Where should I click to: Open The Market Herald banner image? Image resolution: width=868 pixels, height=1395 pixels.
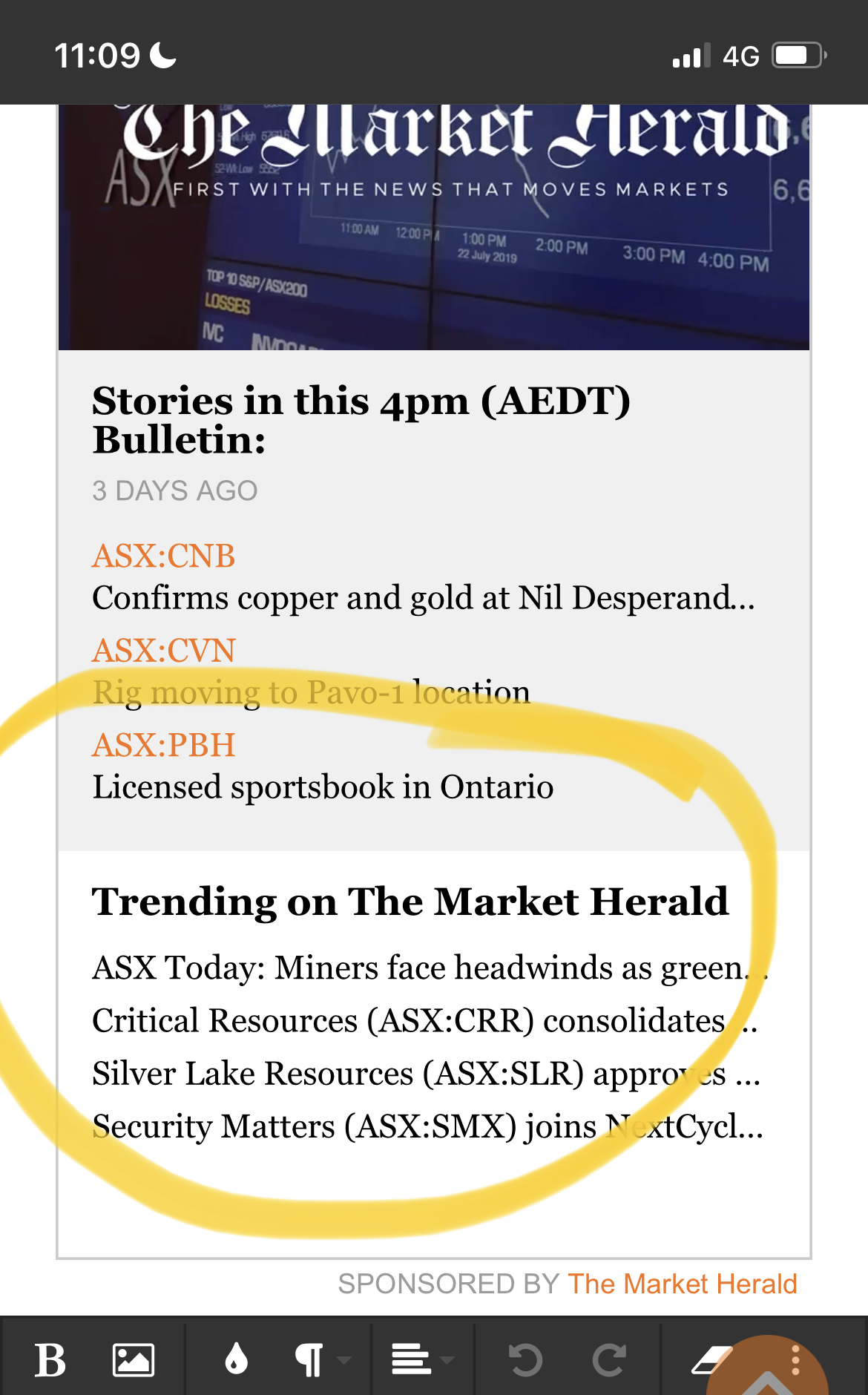pyautogui.click(x=433, y=226)
